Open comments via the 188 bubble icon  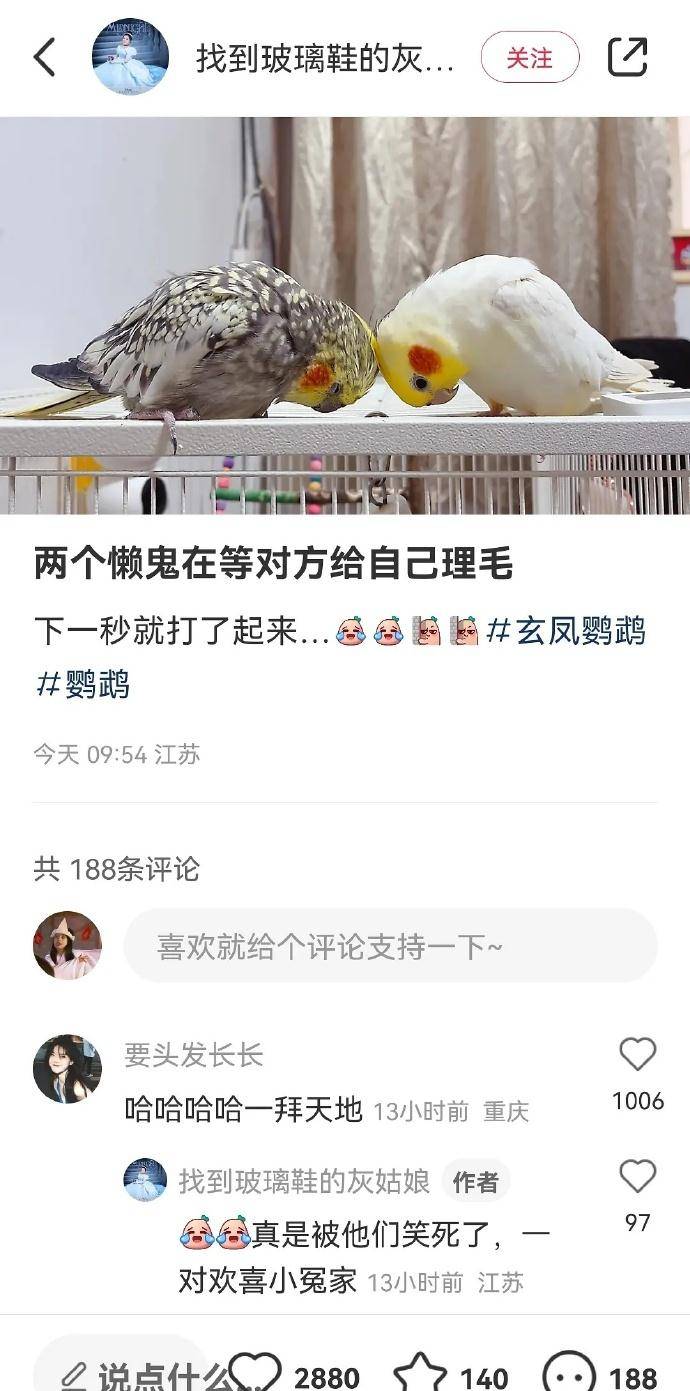tap(568, 1375)
